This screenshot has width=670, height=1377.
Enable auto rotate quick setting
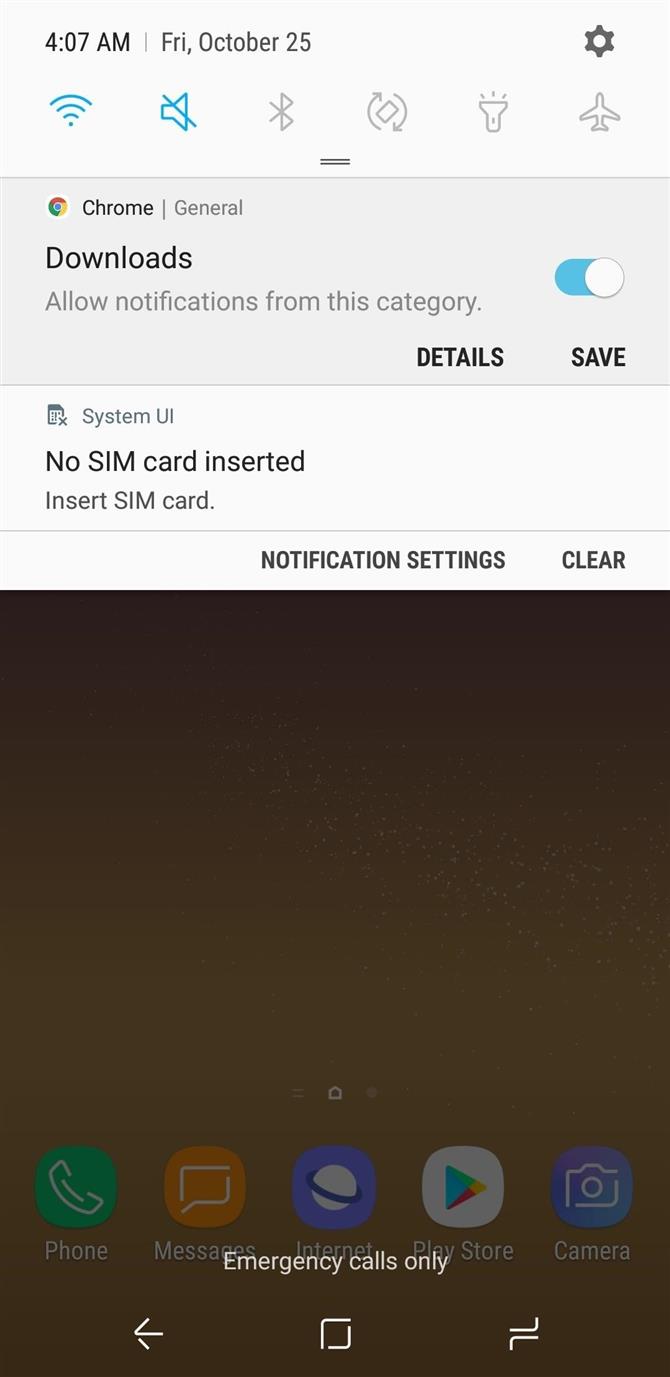[387, 112]
